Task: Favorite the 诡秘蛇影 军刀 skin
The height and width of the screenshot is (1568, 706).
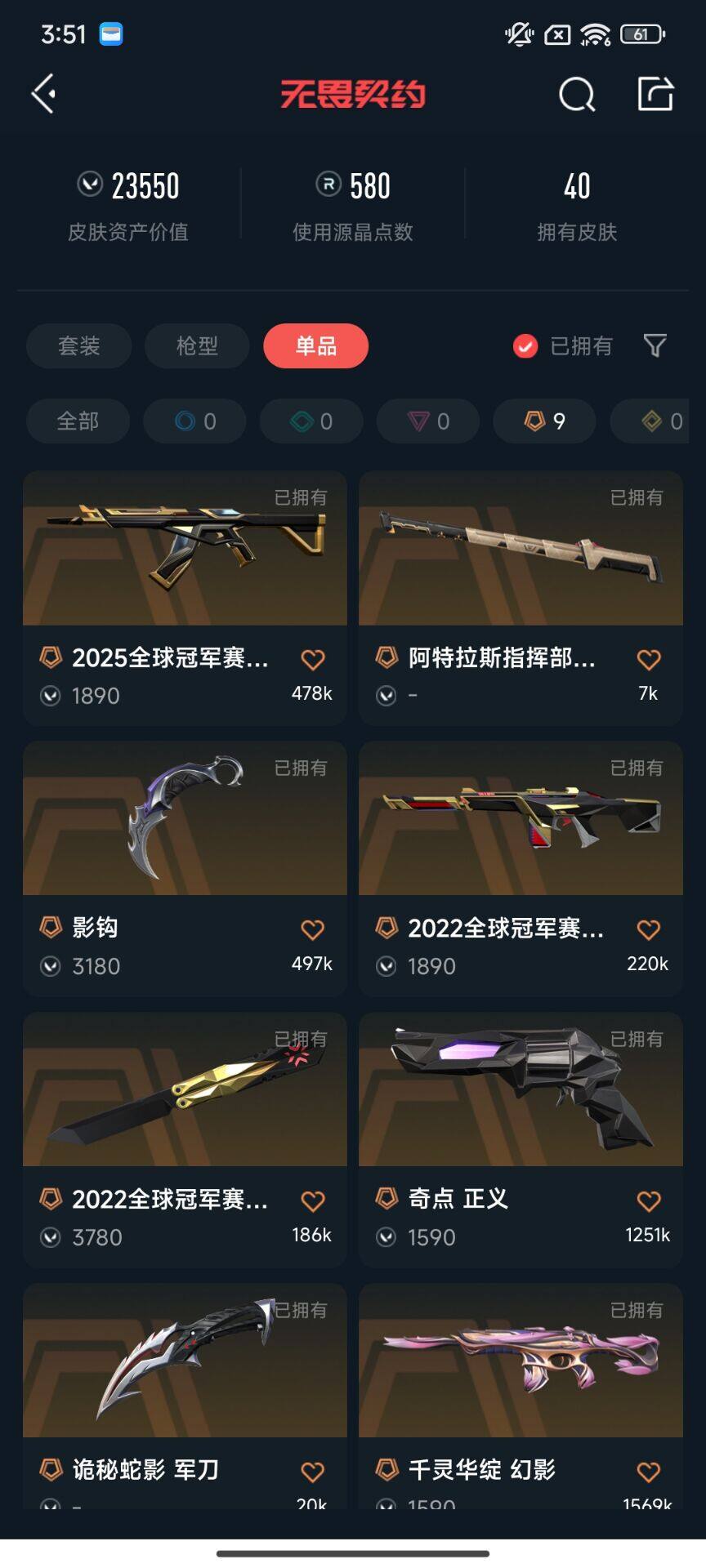Action: pyautogui.click(x=313, y=1472)
